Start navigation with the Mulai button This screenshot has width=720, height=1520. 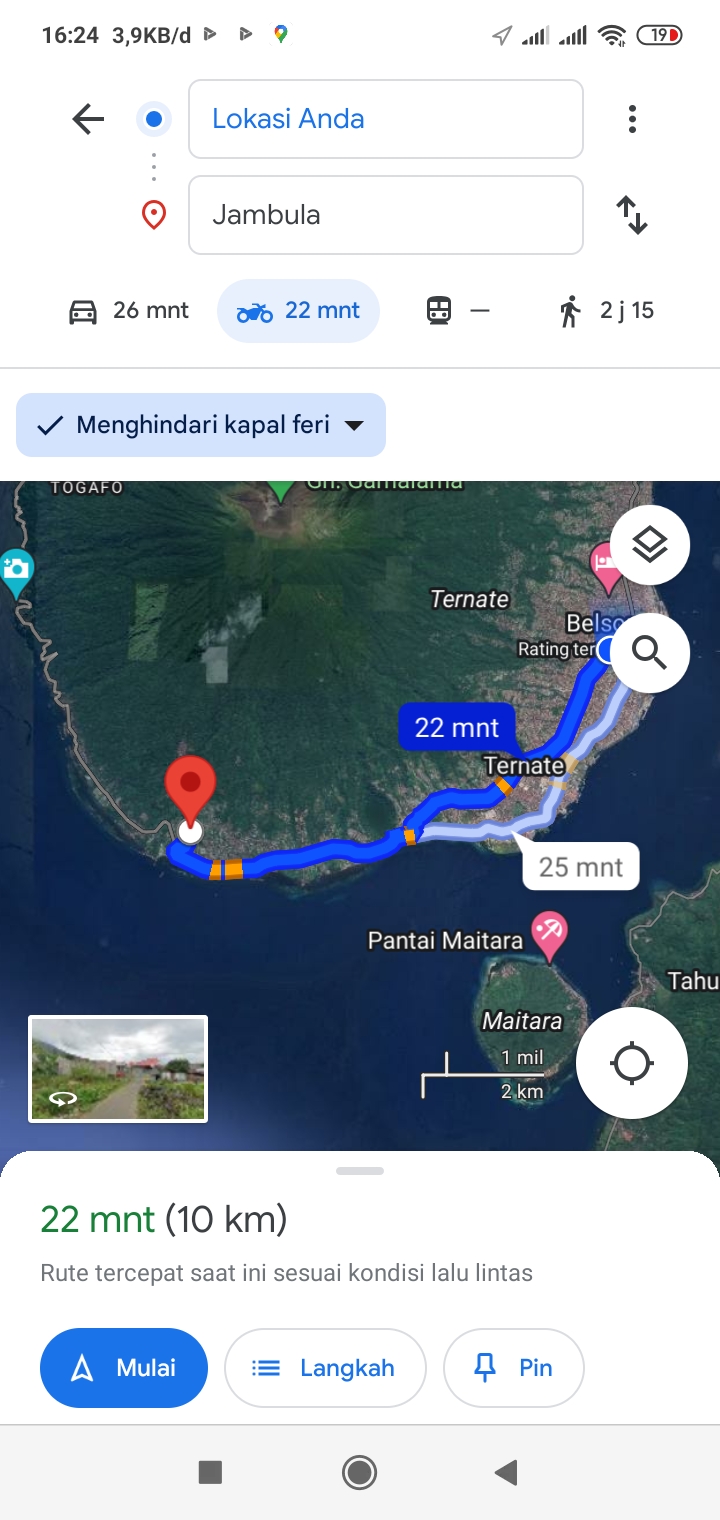click(124, 1368)
